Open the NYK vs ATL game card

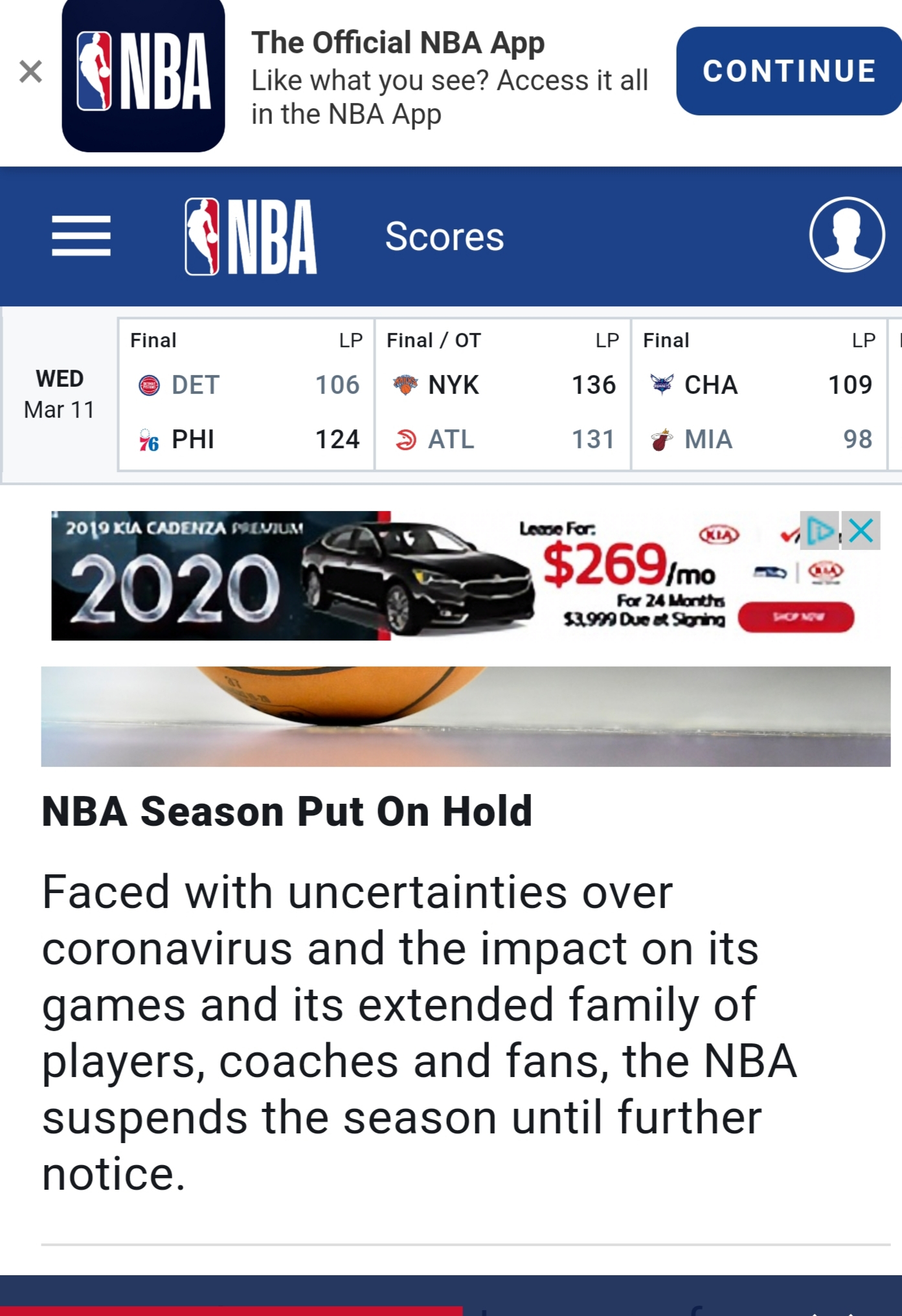click(x=502, y=395)
